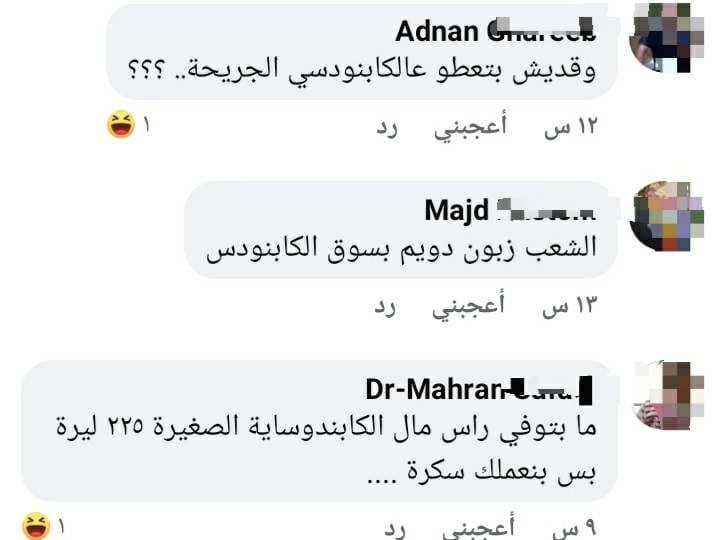Reply to Adnan's comment with رد
This screenshot has width=720, height=540.
pos(387,127)
